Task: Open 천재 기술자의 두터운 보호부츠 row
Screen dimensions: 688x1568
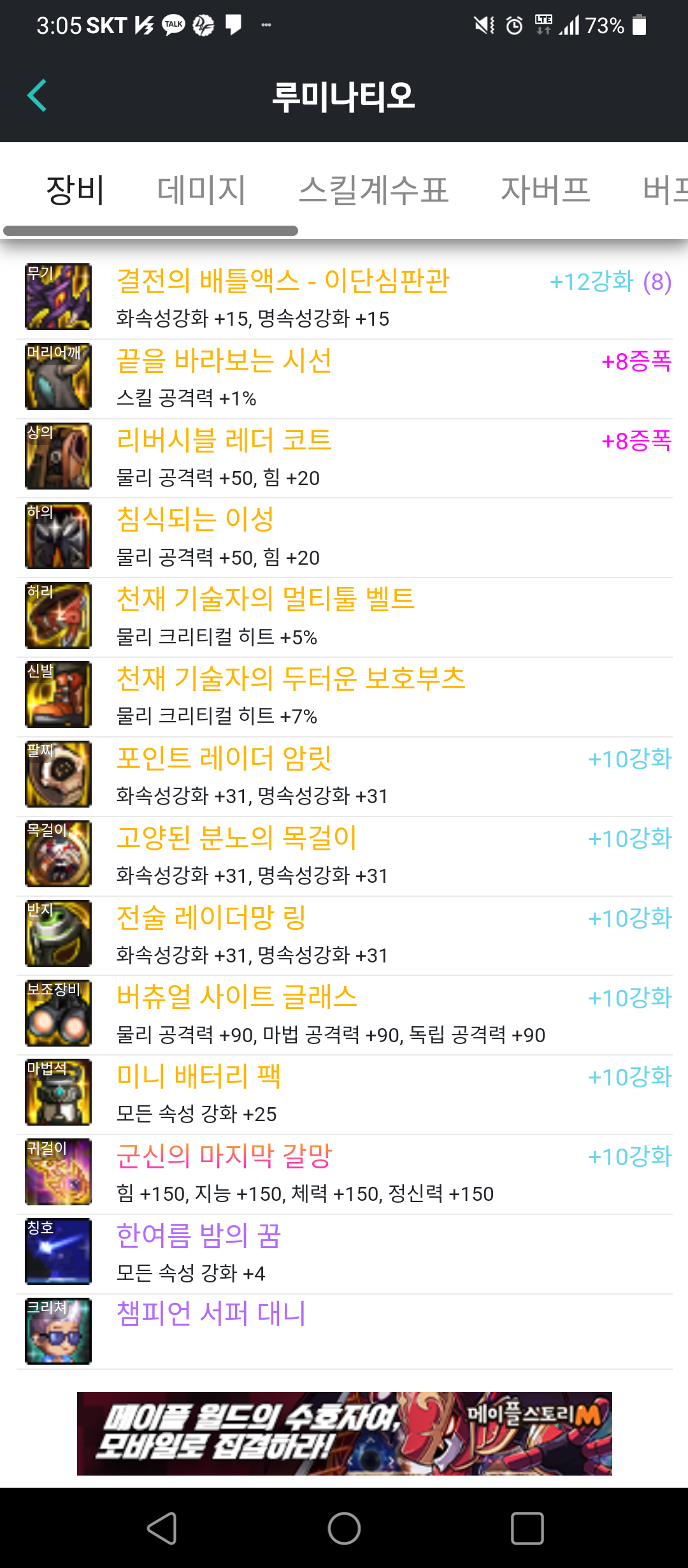Action: coord(344,695)
